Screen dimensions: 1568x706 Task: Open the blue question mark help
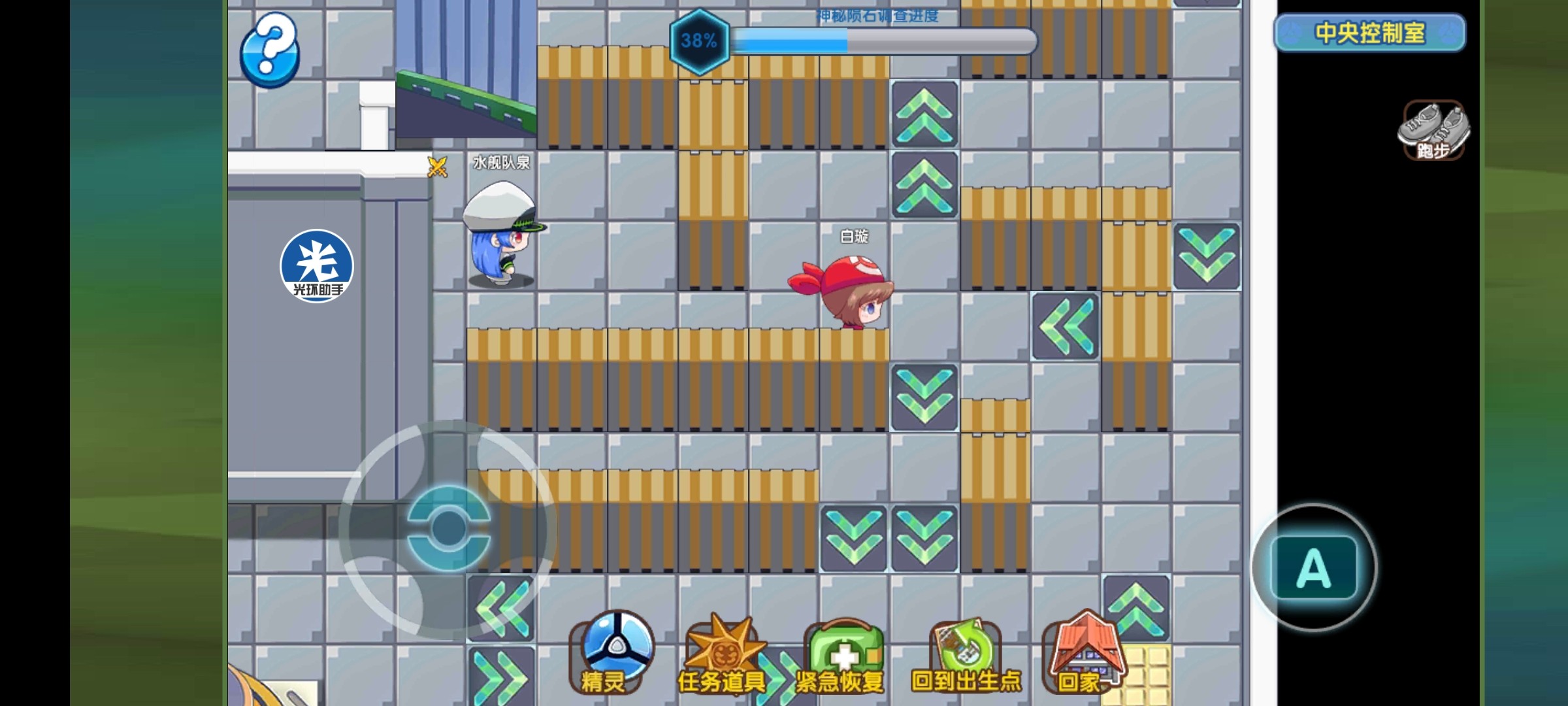pyautogui.click(x=270, y=50)
